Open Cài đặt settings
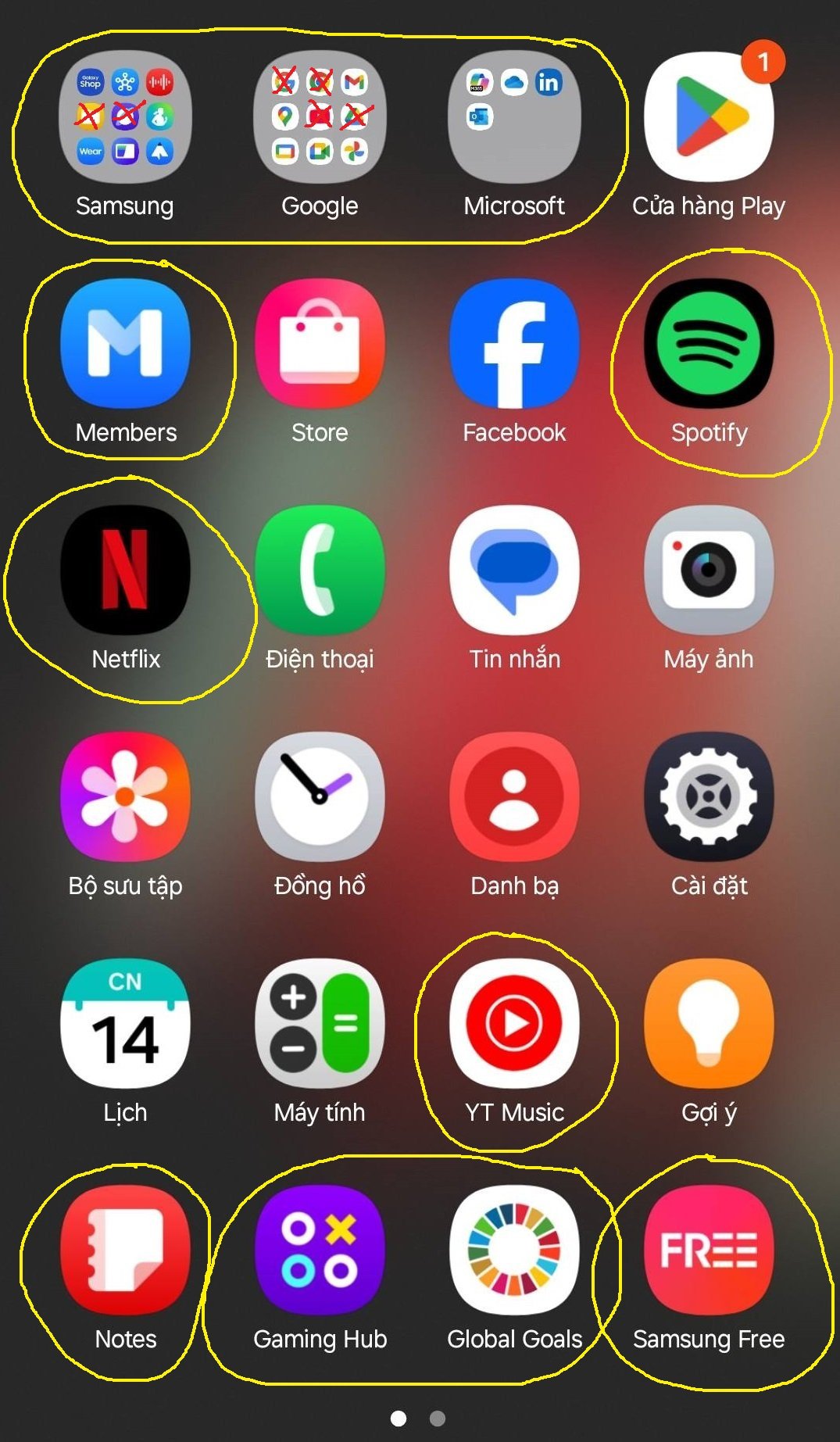This screenshot has height=1442, width=840. [x=709, y=796]
